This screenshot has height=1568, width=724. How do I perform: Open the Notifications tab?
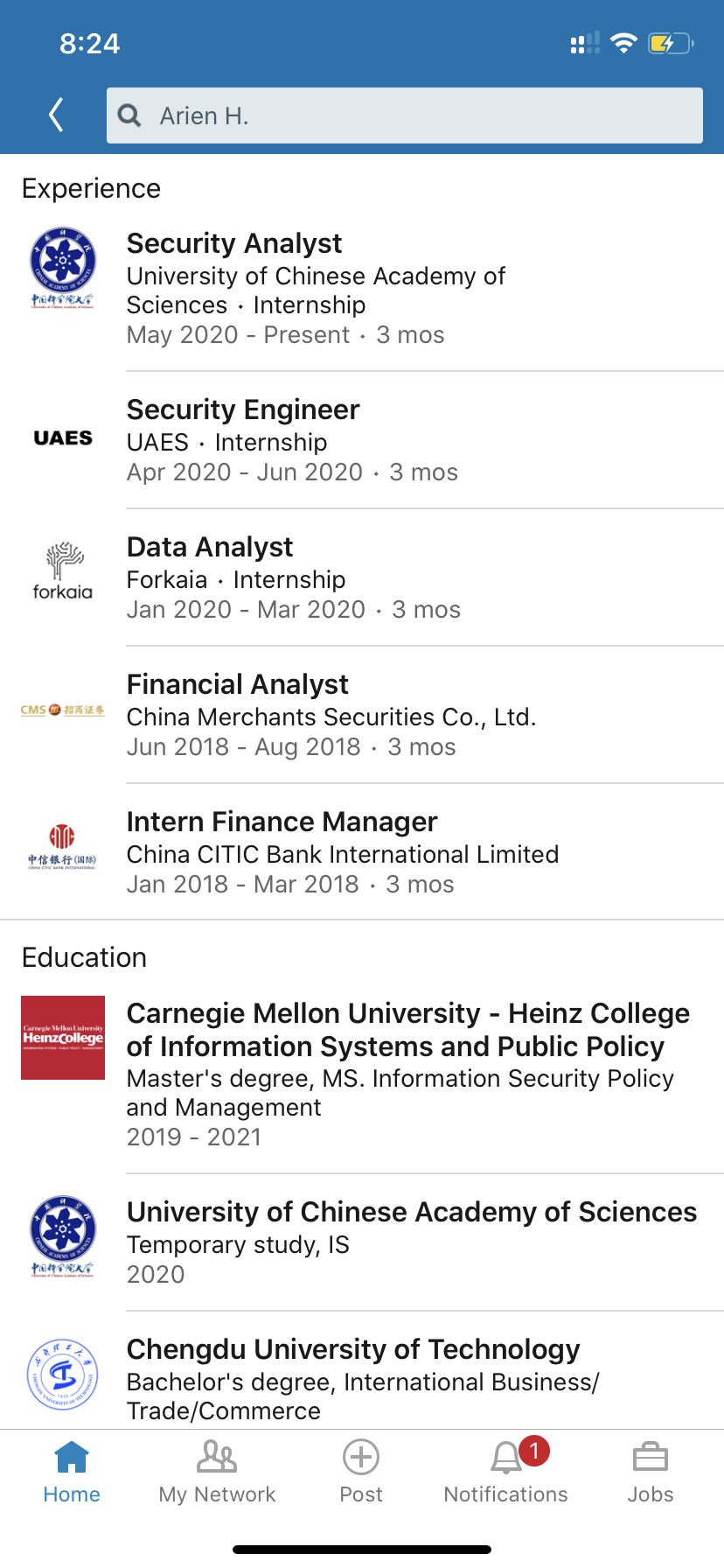[x=505, y=1472]
